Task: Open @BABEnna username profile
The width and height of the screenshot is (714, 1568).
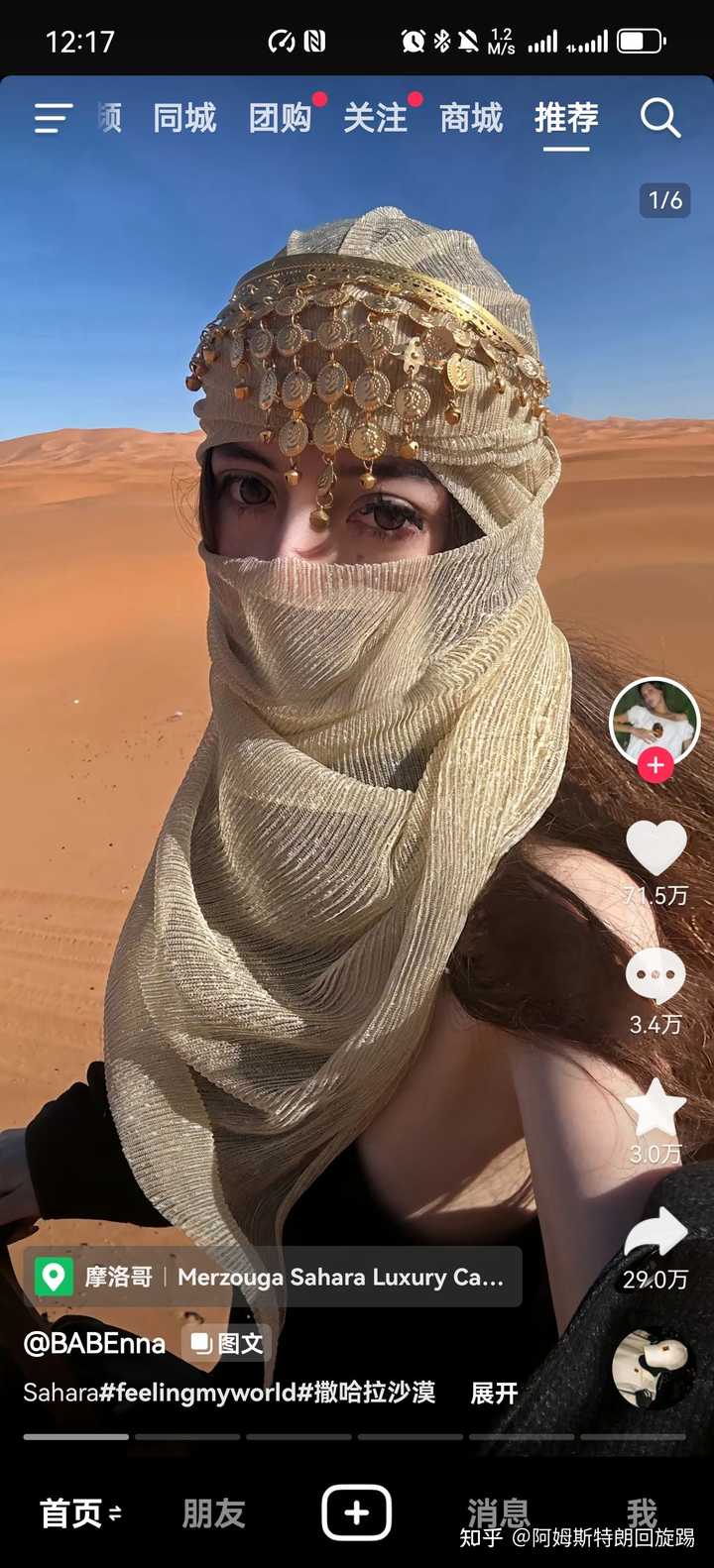Action: [x=94, y=1343]
